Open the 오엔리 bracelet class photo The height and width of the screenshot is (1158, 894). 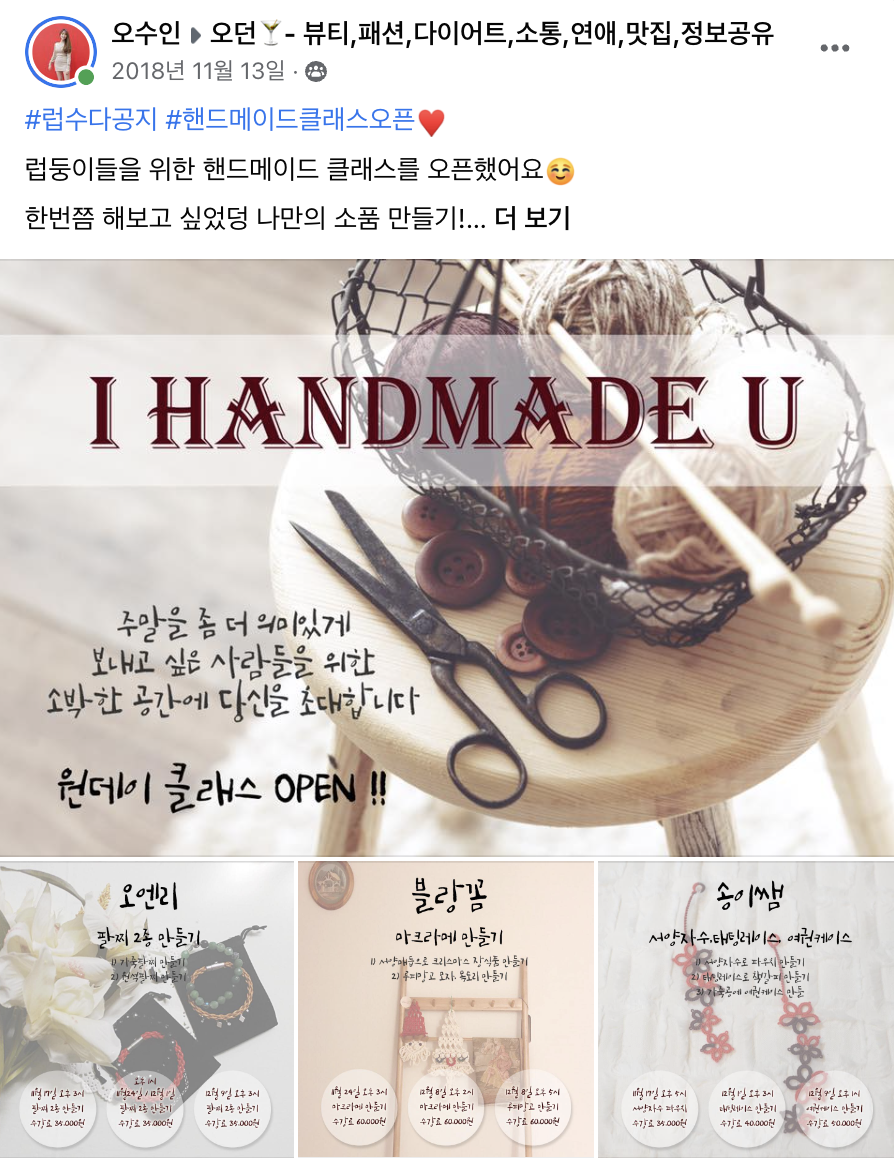coord(147,1010)
